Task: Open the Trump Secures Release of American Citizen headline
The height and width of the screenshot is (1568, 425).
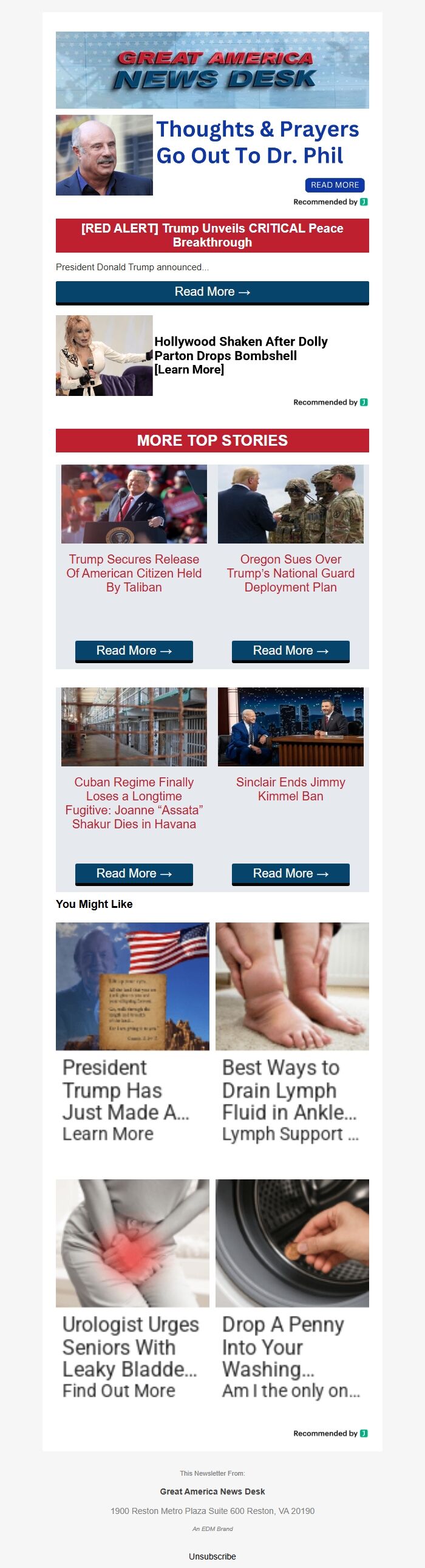Action: 134,573
